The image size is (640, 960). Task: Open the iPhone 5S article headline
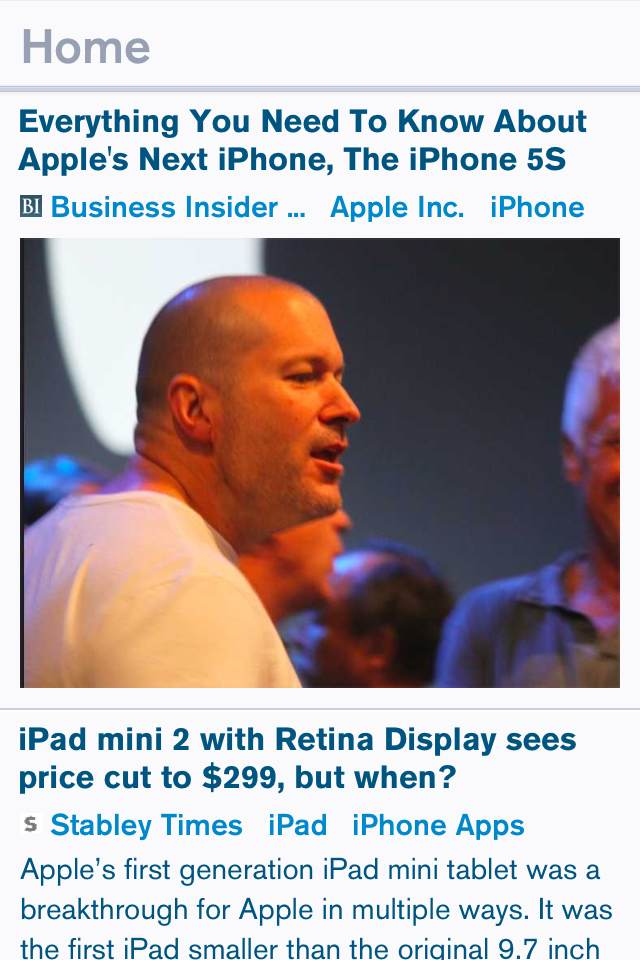coord(302,140)
